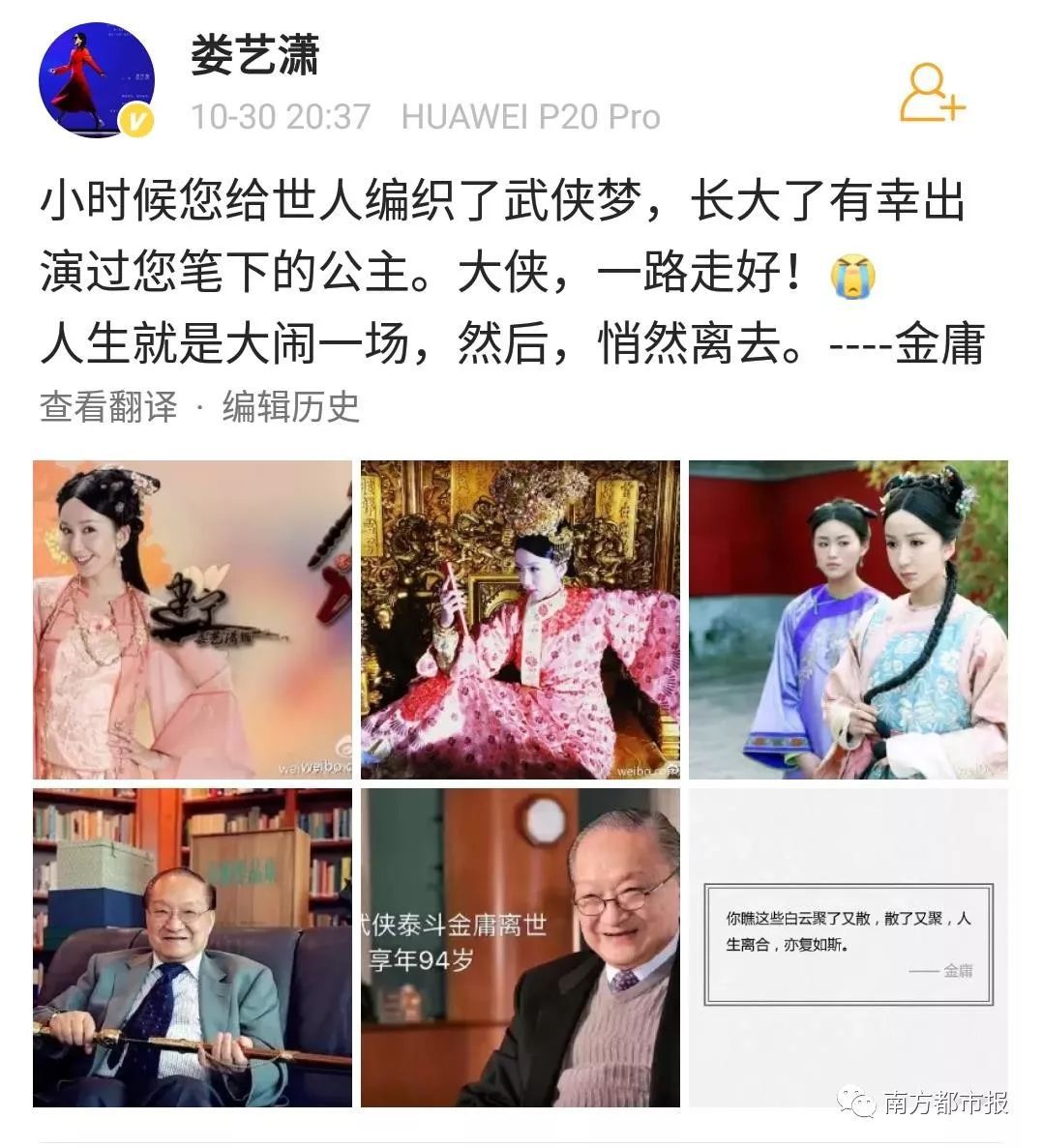View the 金庸 quote card image
Screen dimensions: 1042x1148
click(848, 947)
